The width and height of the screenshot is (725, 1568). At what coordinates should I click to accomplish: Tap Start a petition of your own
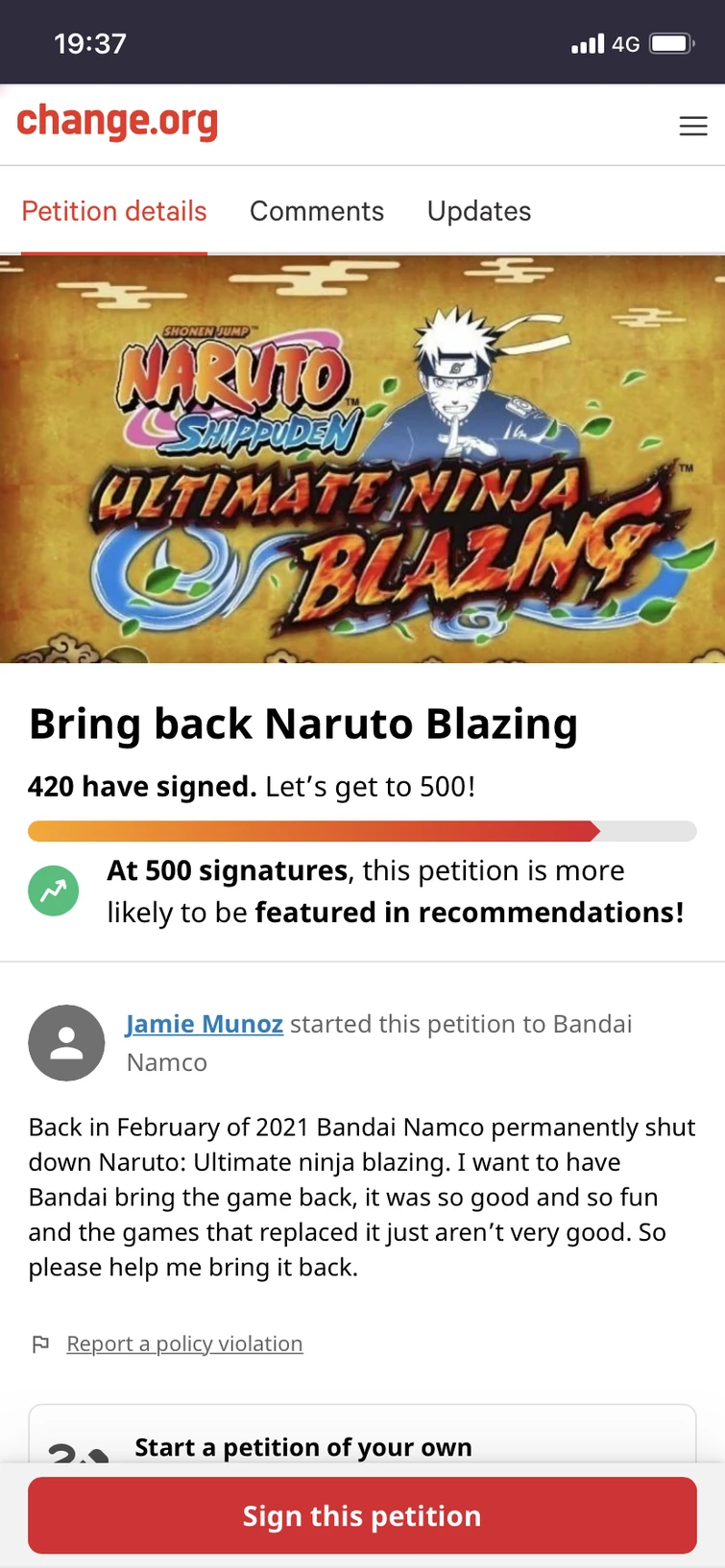pos(302,1447)
